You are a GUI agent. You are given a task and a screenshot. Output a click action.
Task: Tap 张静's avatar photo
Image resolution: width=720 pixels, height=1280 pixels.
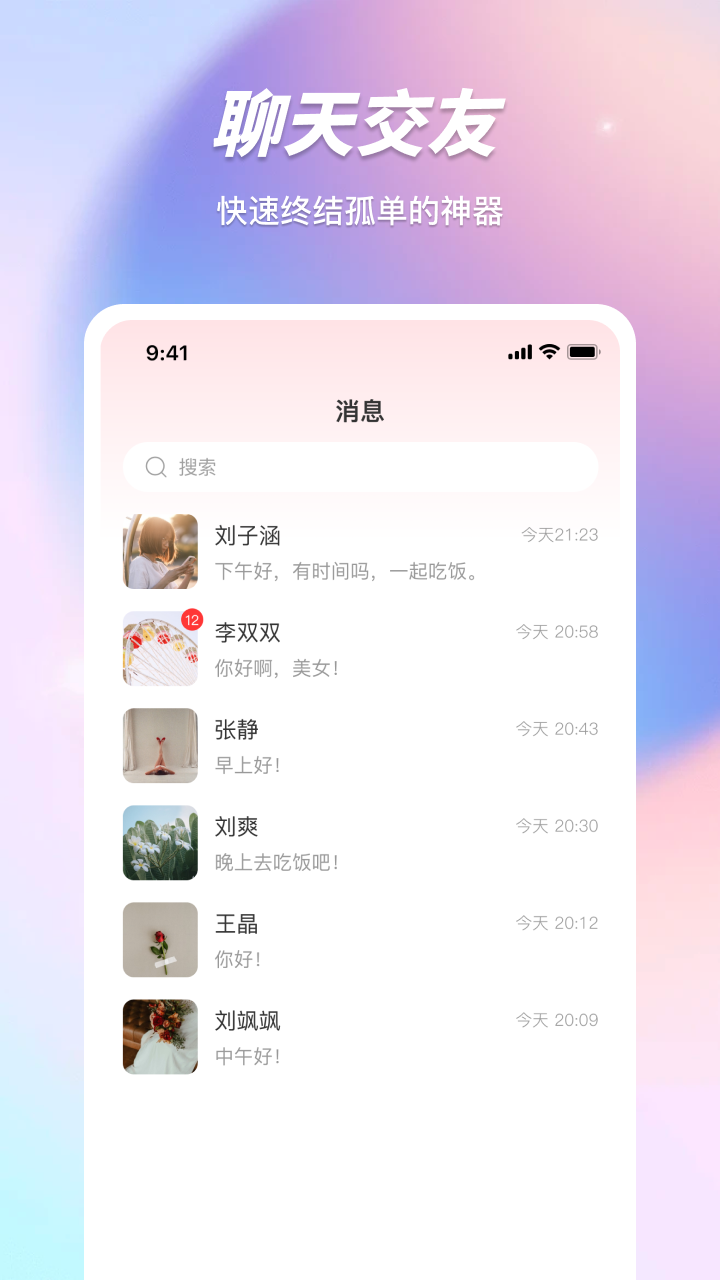(x=160, y=745)
